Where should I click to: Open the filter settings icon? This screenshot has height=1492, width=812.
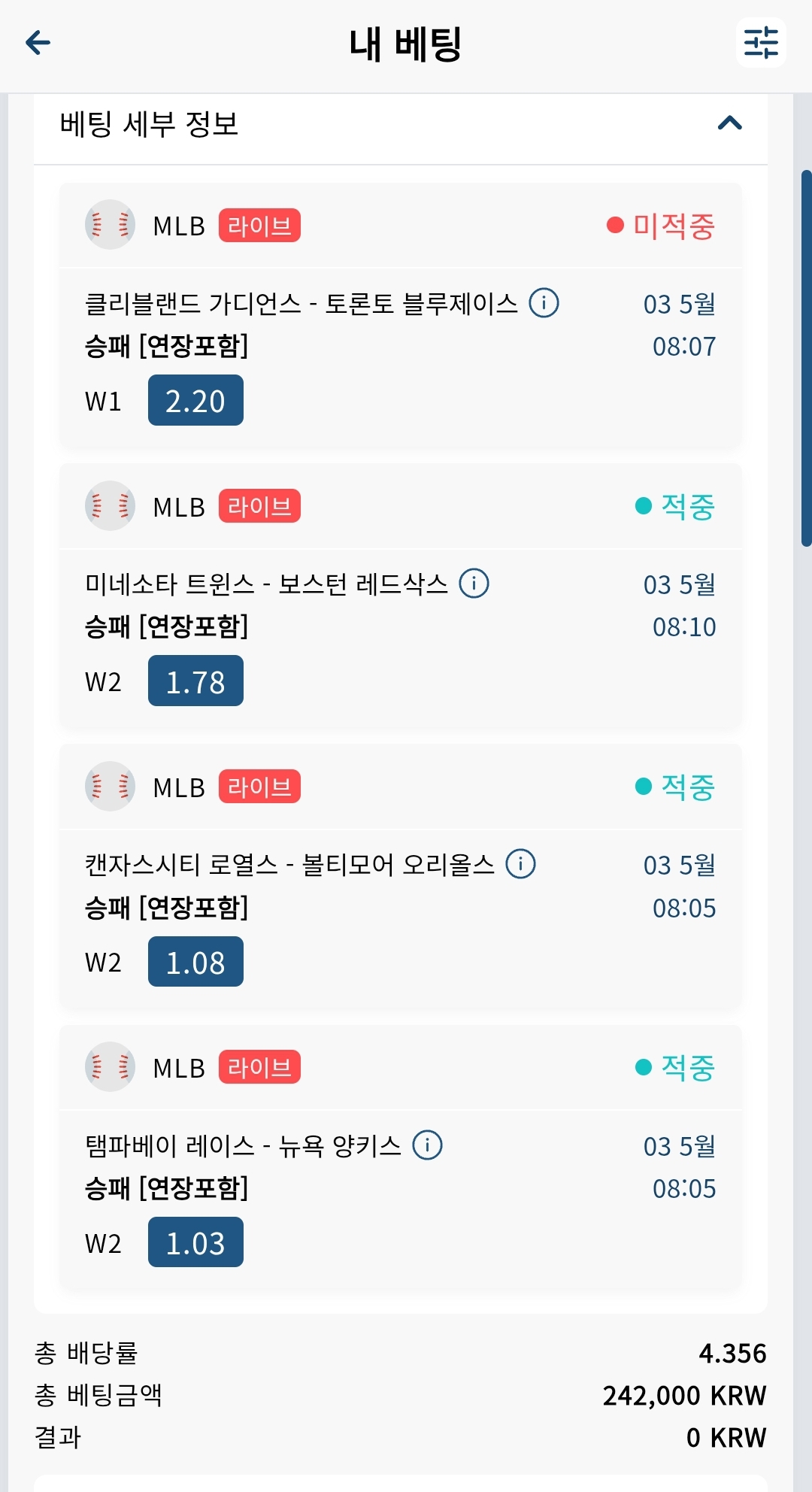(x=761, y=43)
